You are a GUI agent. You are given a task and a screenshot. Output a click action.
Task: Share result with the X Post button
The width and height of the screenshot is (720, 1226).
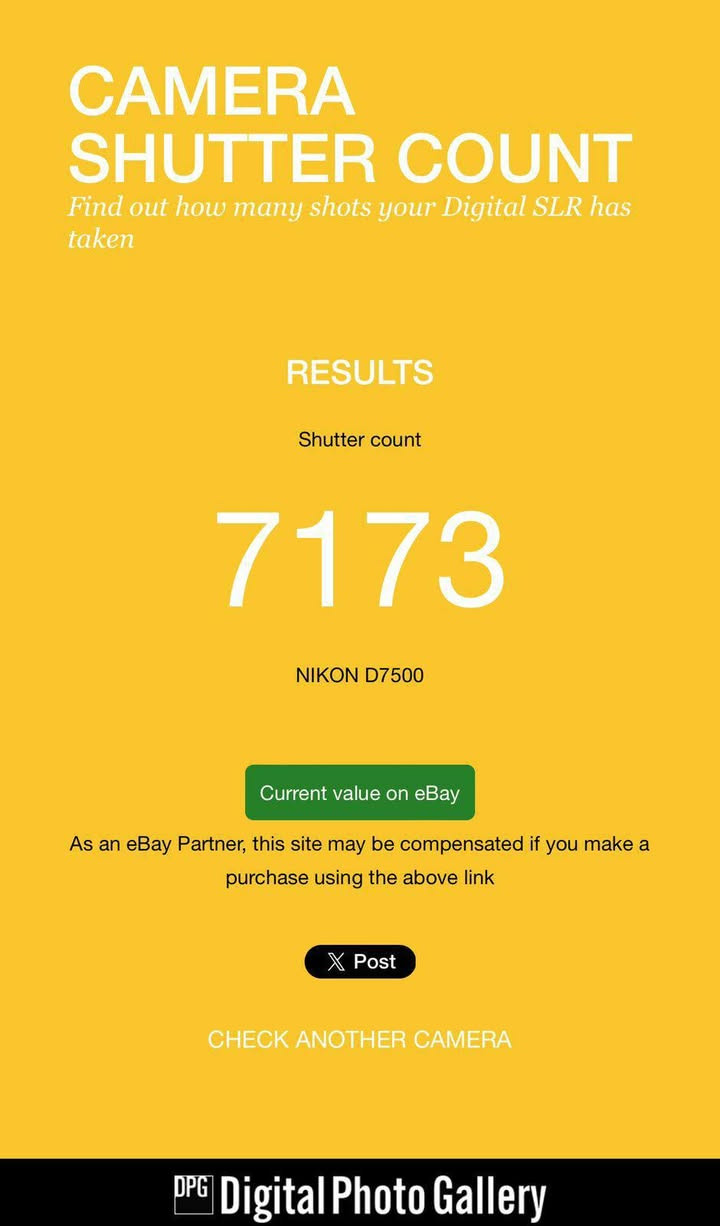point(360,962)
